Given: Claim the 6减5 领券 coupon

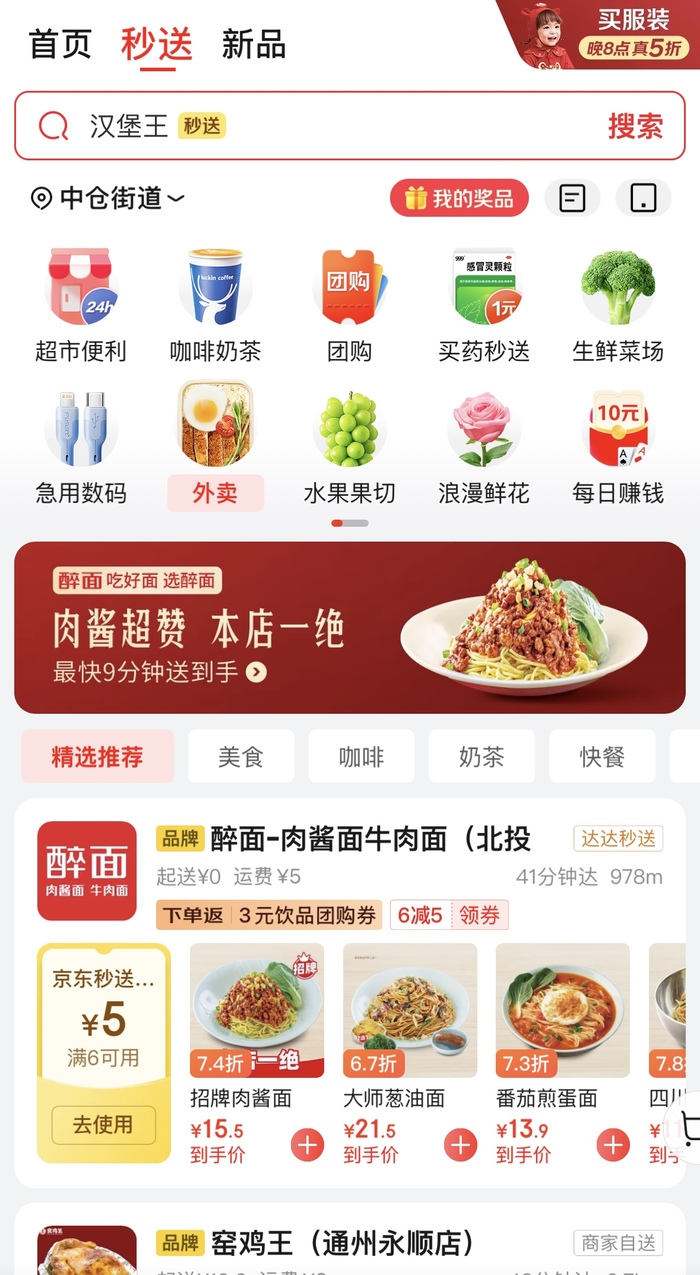Looking at the screenshot, I should (449, 915).
